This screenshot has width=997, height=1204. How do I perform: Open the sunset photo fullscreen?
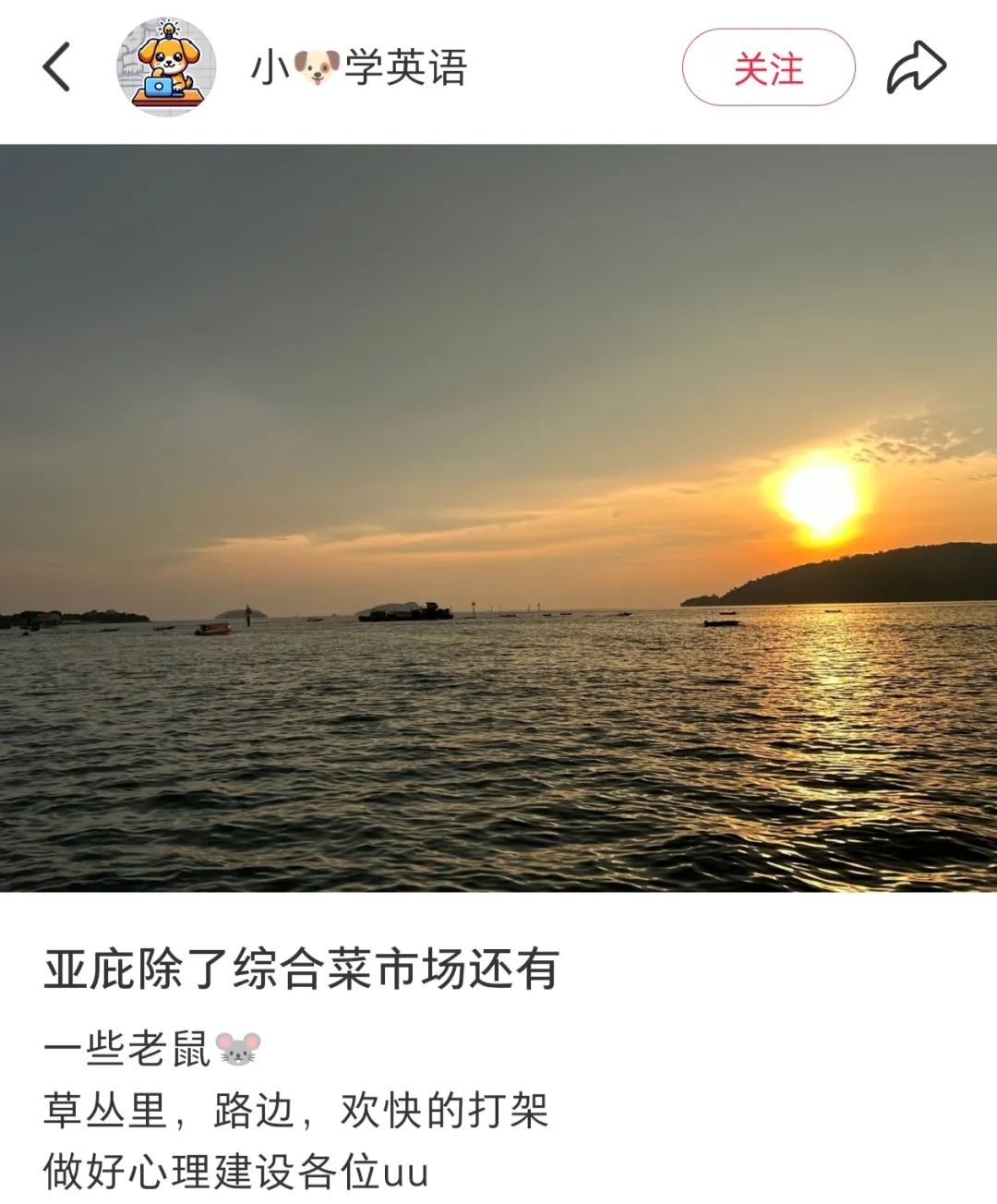coord(498,517)
